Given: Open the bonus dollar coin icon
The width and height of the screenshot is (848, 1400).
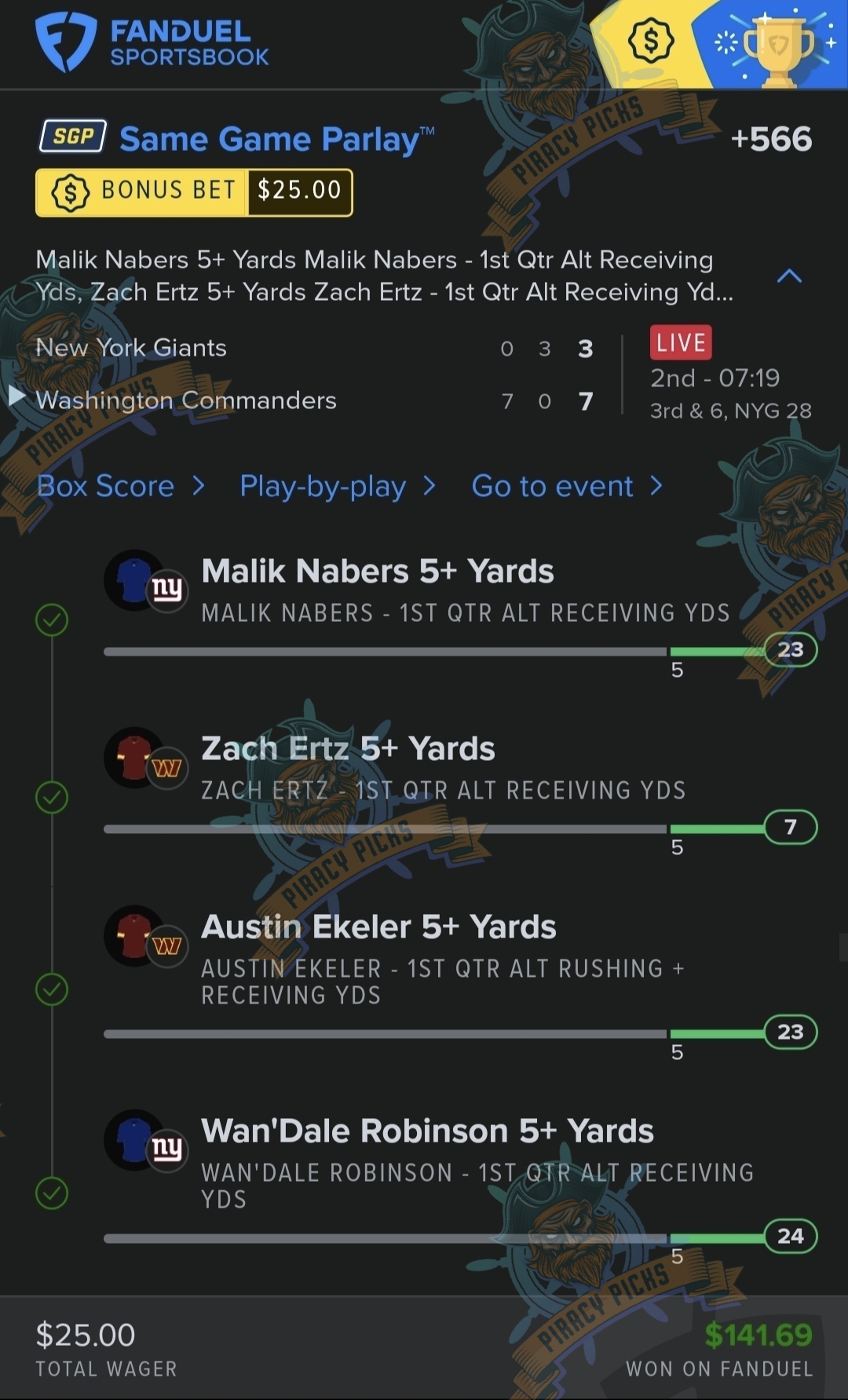Looking at the screenshot, I should tap(650, 41).
